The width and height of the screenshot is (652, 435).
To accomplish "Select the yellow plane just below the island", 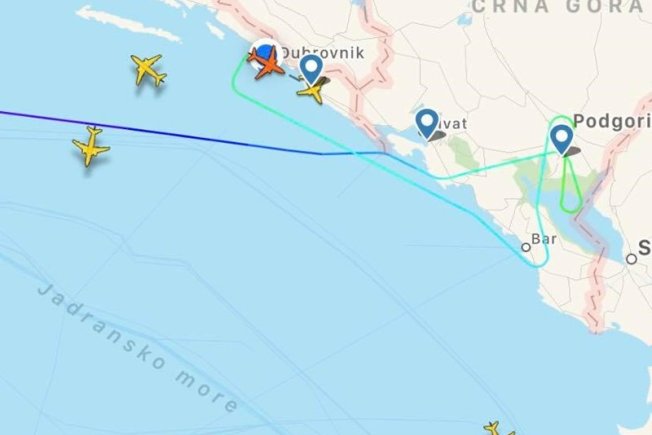I will [x=148, y=70].
